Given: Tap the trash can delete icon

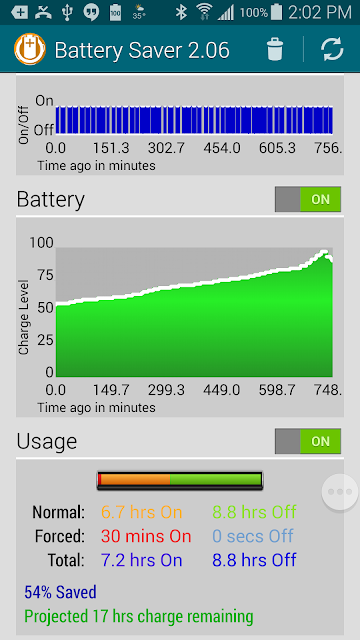Looking at the screenshot, I should [275, 49].
